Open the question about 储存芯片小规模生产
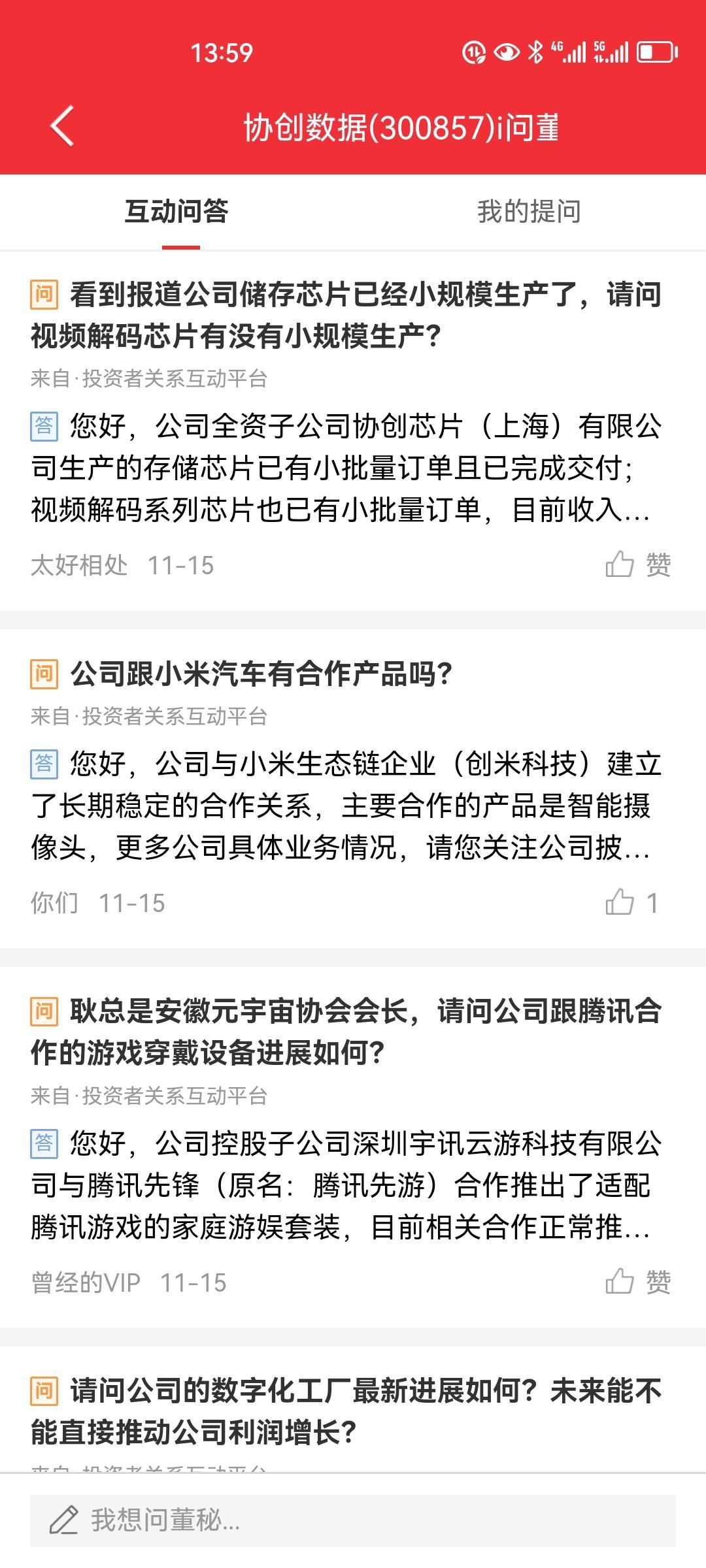 346,315
